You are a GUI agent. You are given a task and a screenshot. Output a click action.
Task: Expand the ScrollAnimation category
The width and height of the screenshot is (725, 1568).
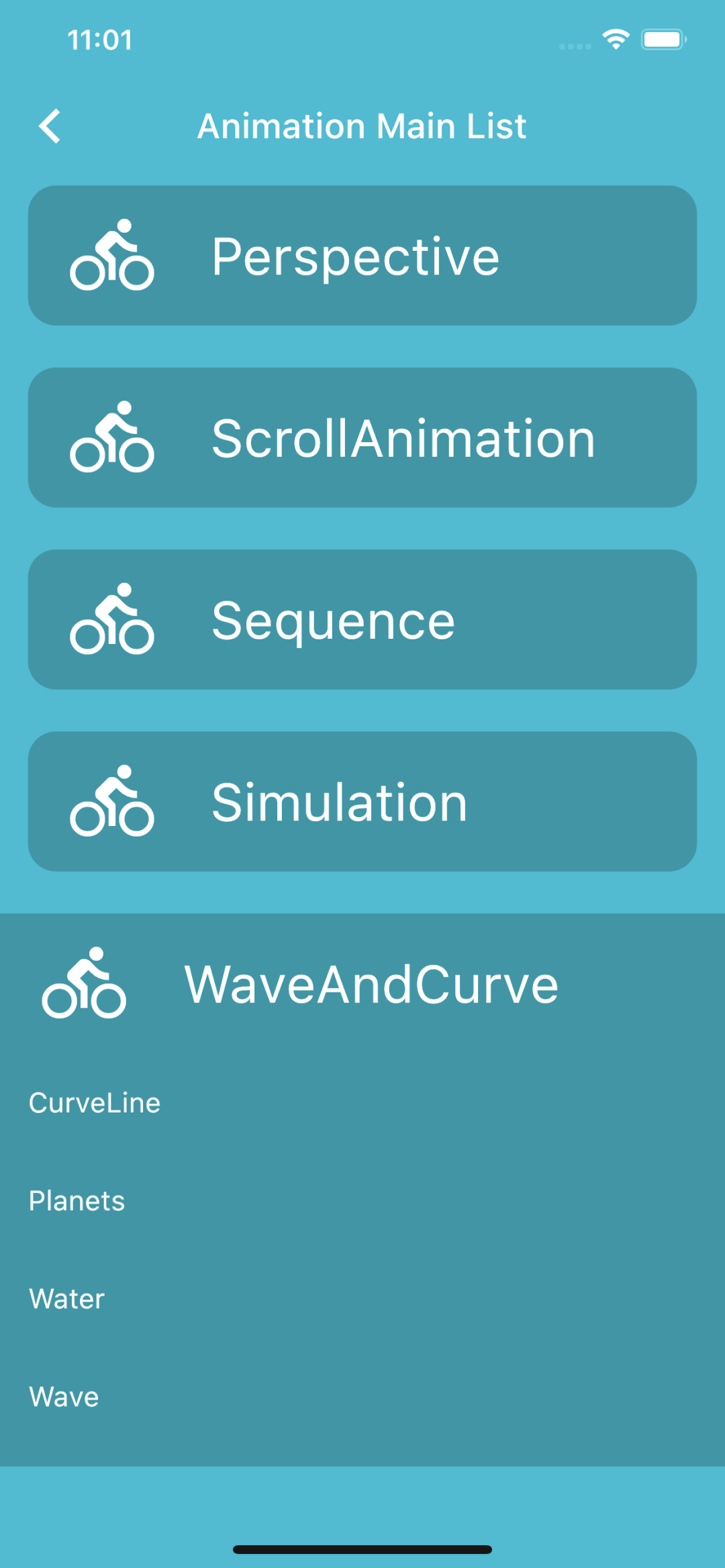(362, 437)
